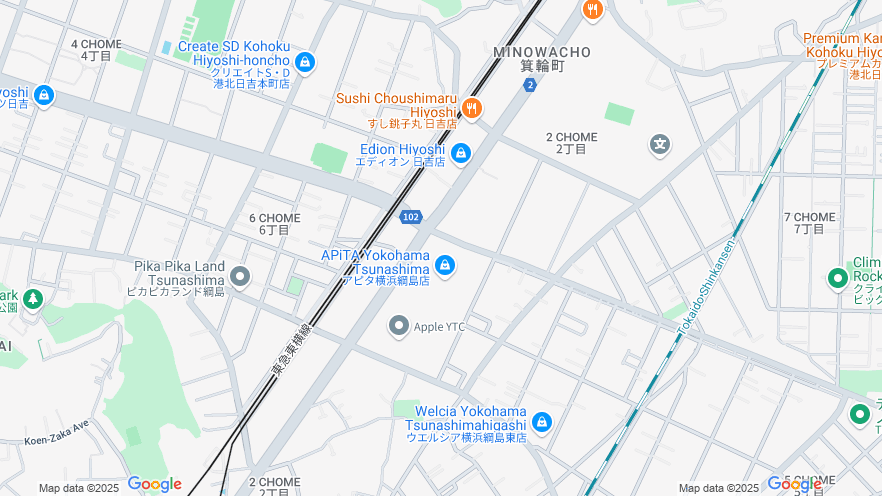Tap the Sushi Choushimaru Hiyoshi restaurant pin
Screen dimensions: 882x496
[472, 107]
